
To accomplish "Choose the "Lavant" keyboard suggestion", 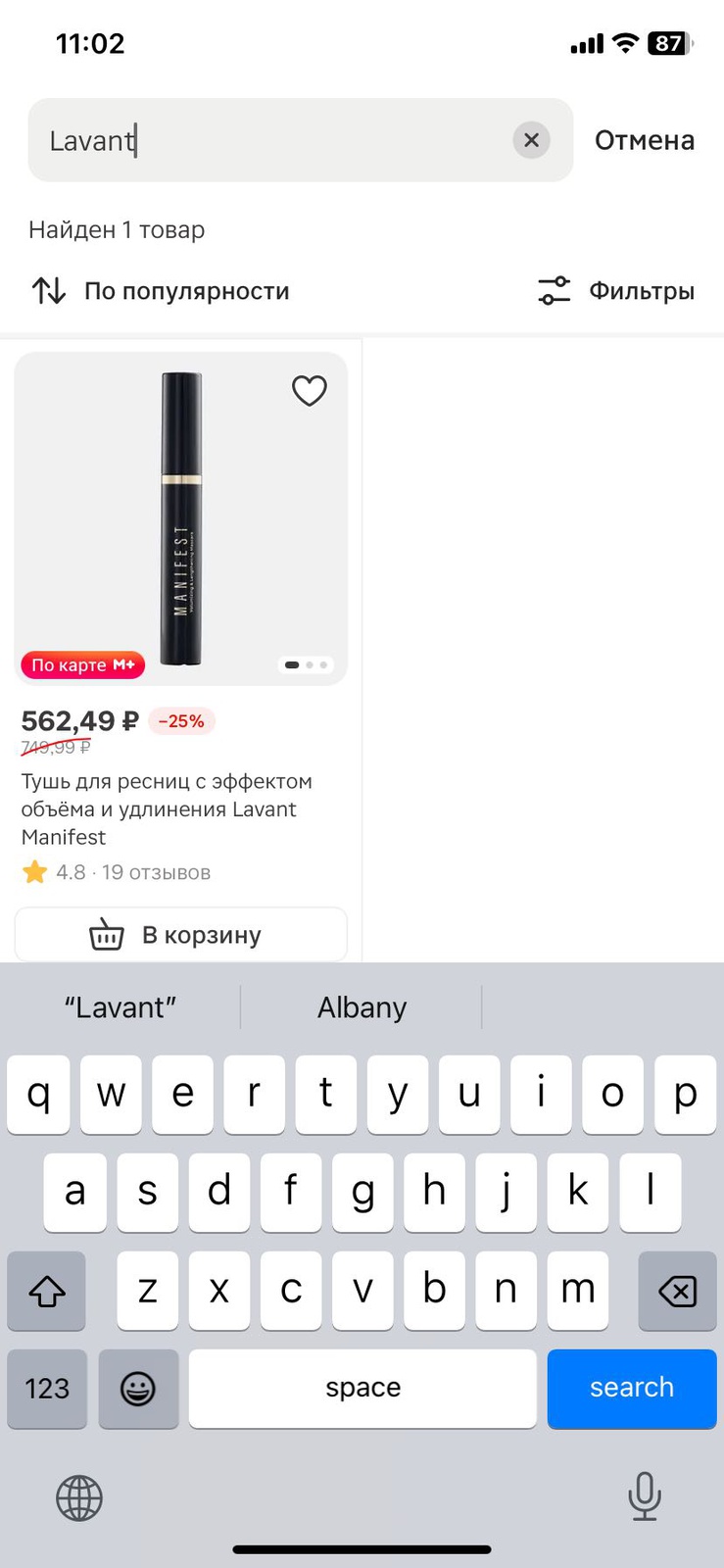I will point(121,1007).
